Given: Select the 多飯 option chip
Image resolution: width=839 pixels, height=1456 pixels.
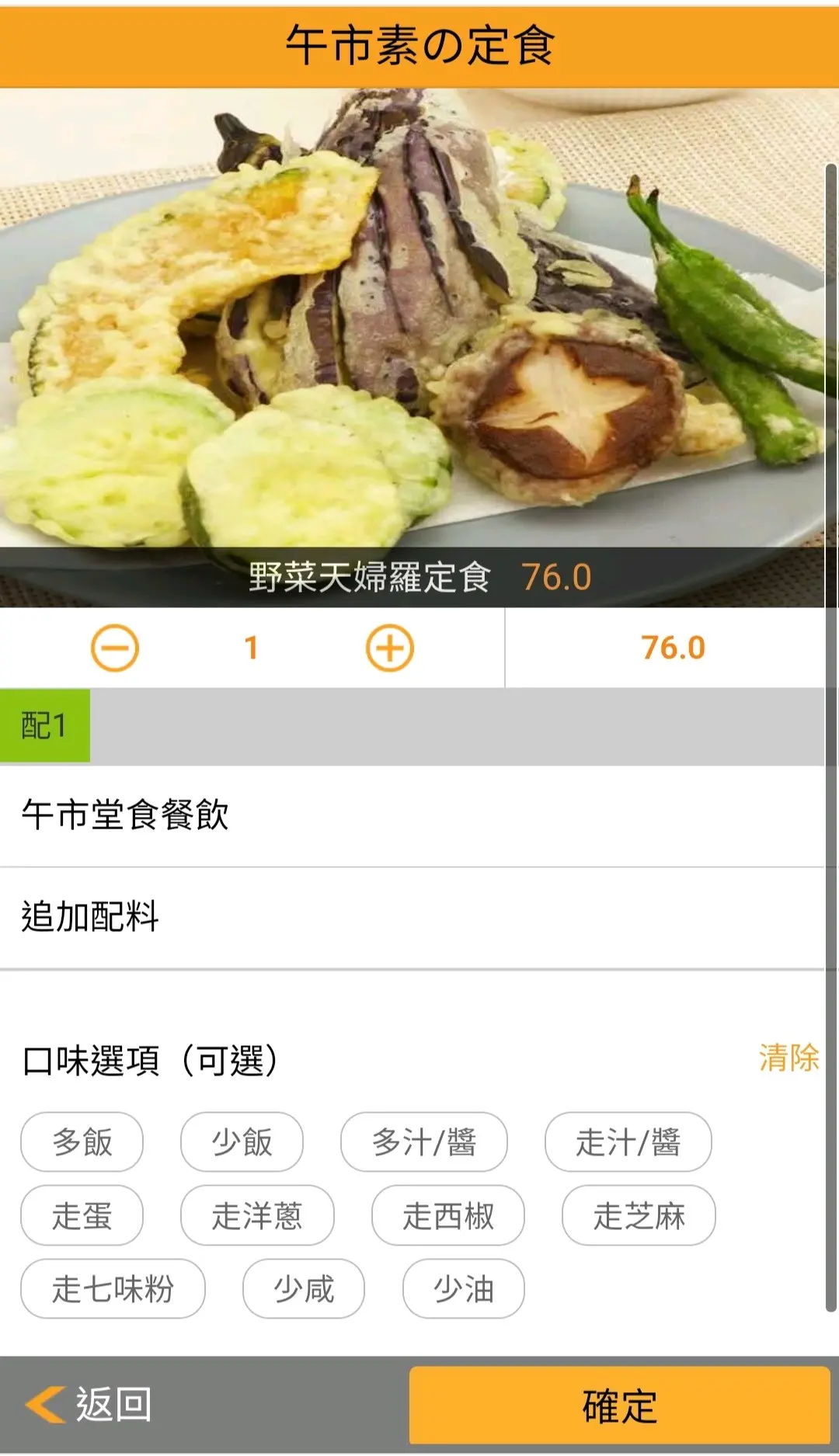Looking at the screenshot, I should pyautogui.click(x=82, y=1142).
